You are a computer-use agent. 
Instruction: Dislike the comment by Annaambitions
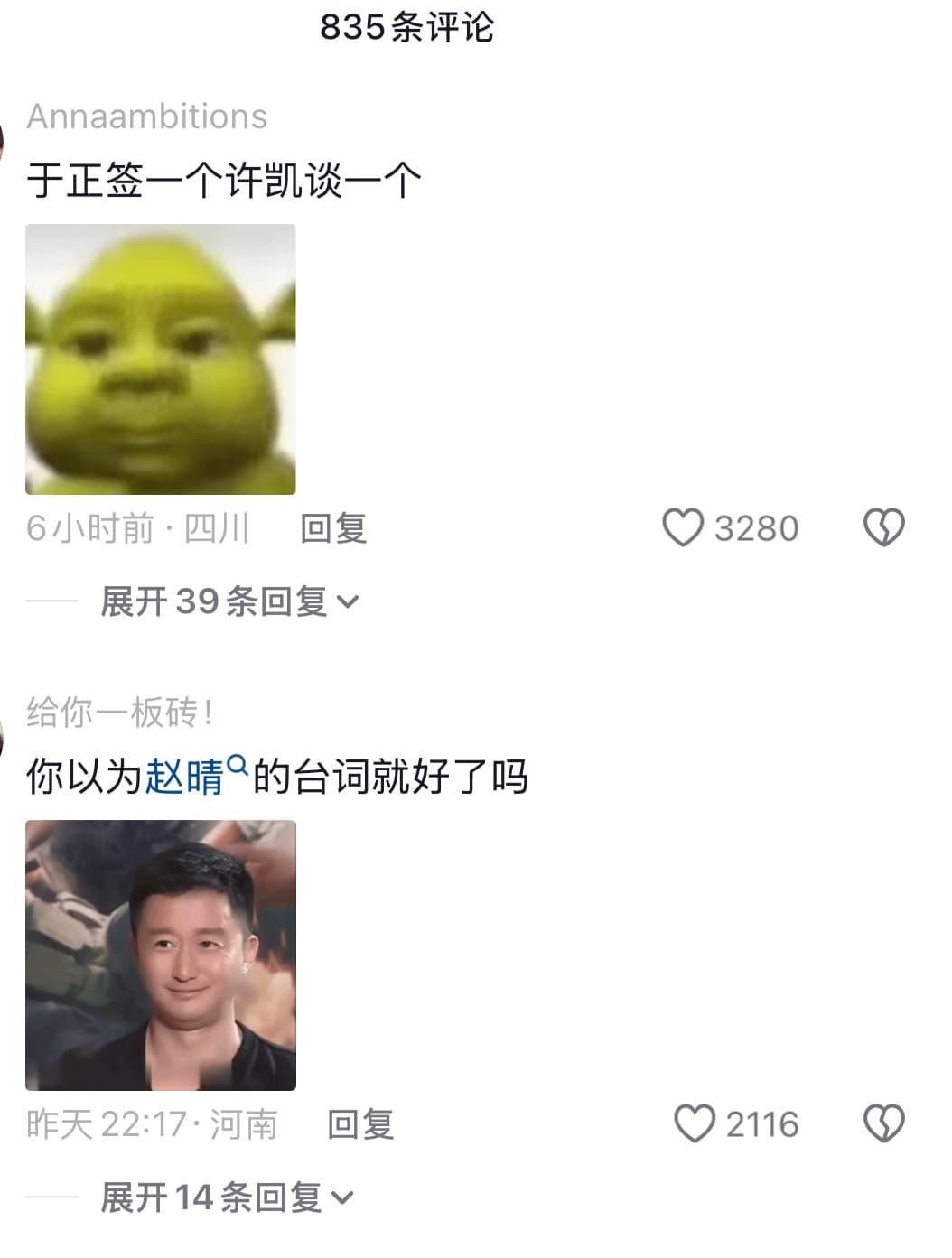(x=883, y=527)
